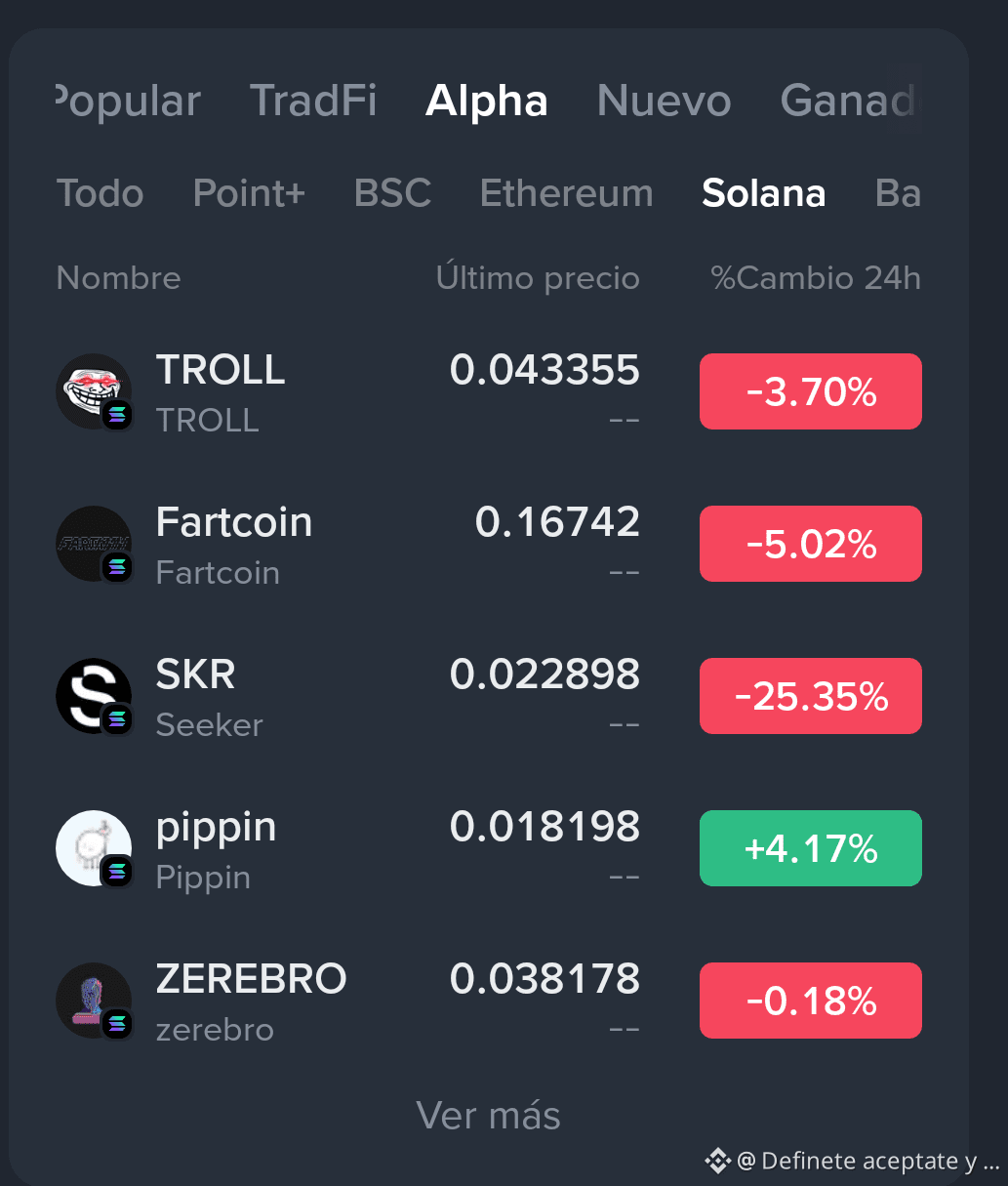Filter by Ethereum chain

[x=567, y=193]
